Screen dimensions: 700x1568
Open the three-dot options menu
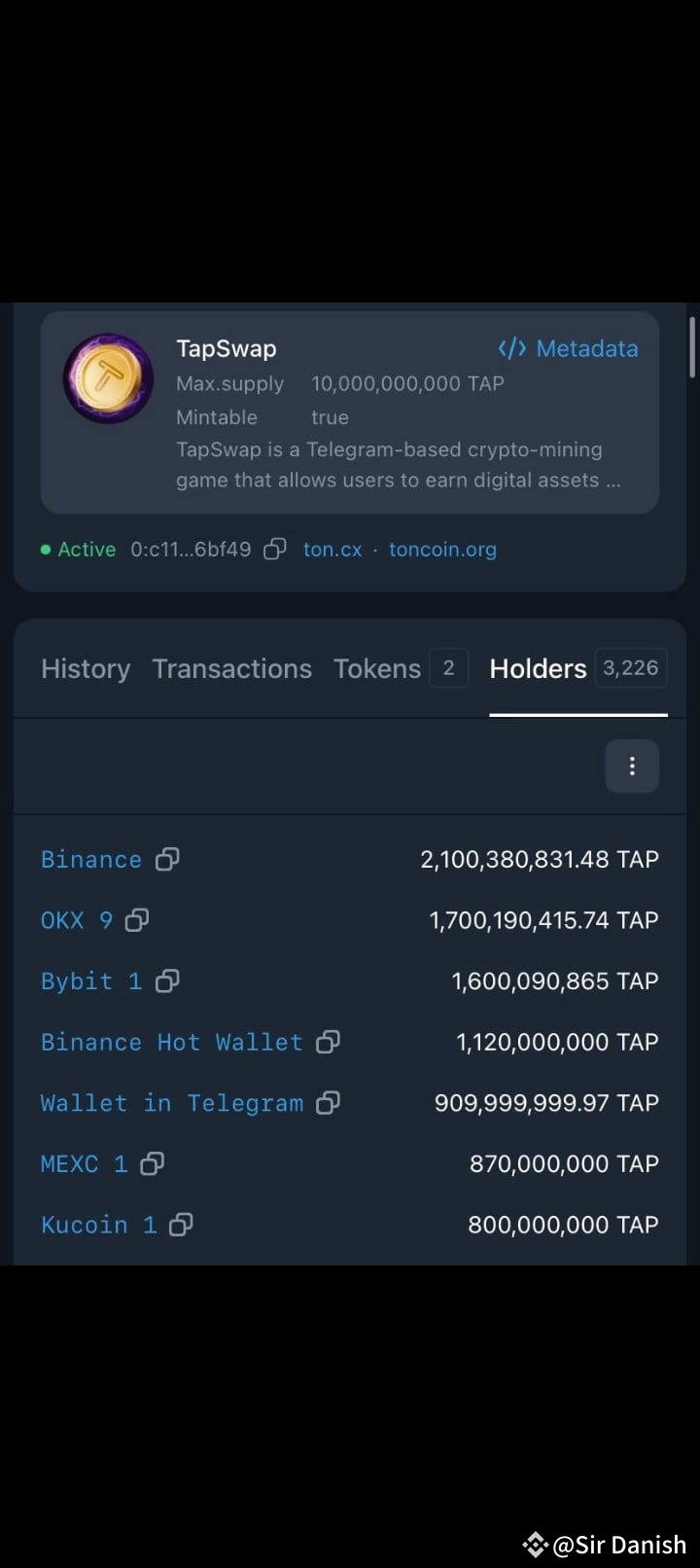pyautogui.click(x=632, y=766)
